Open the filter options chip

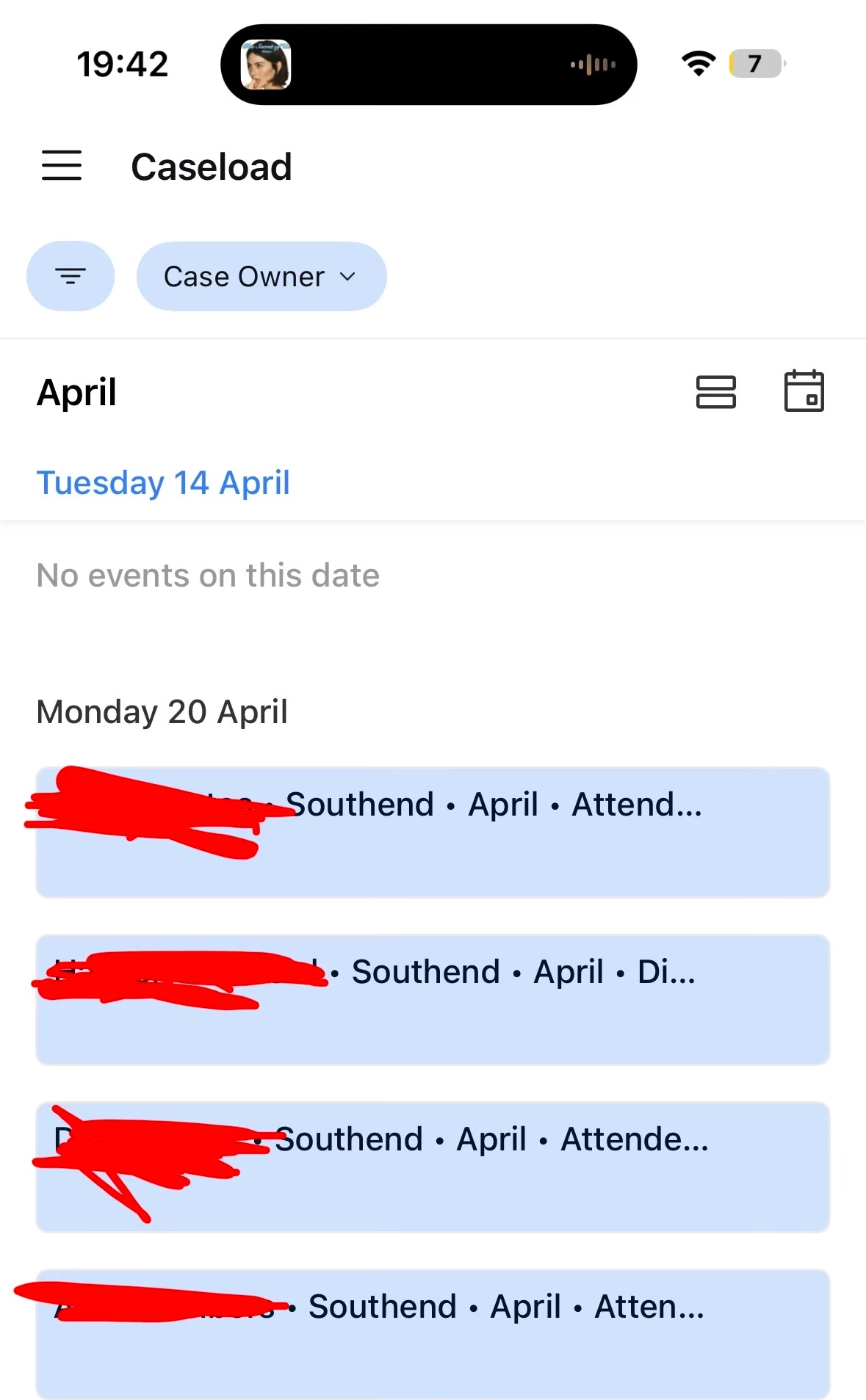(71, 276)
